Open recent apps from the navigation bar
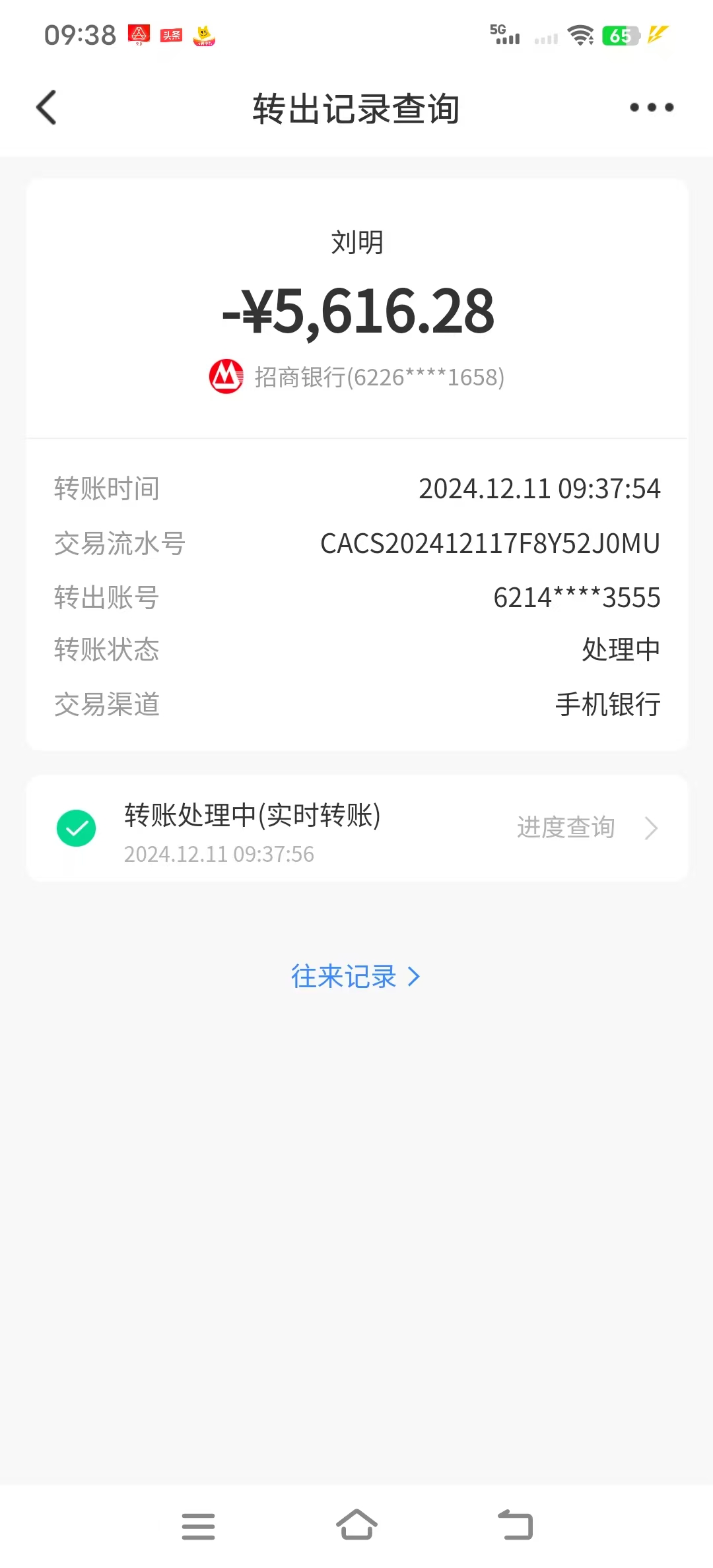 point(198,1526)
